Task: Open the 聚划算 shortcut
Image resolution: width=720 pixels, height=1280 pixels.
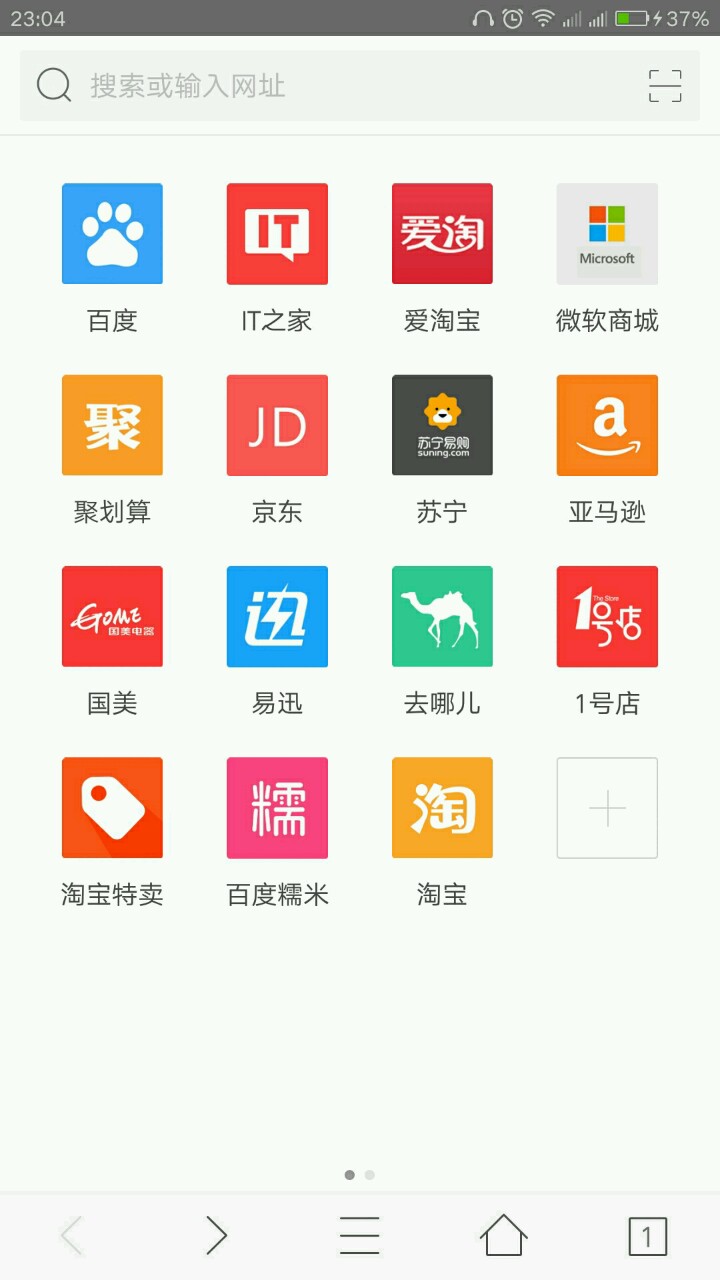Action: [x=112, y=425]
